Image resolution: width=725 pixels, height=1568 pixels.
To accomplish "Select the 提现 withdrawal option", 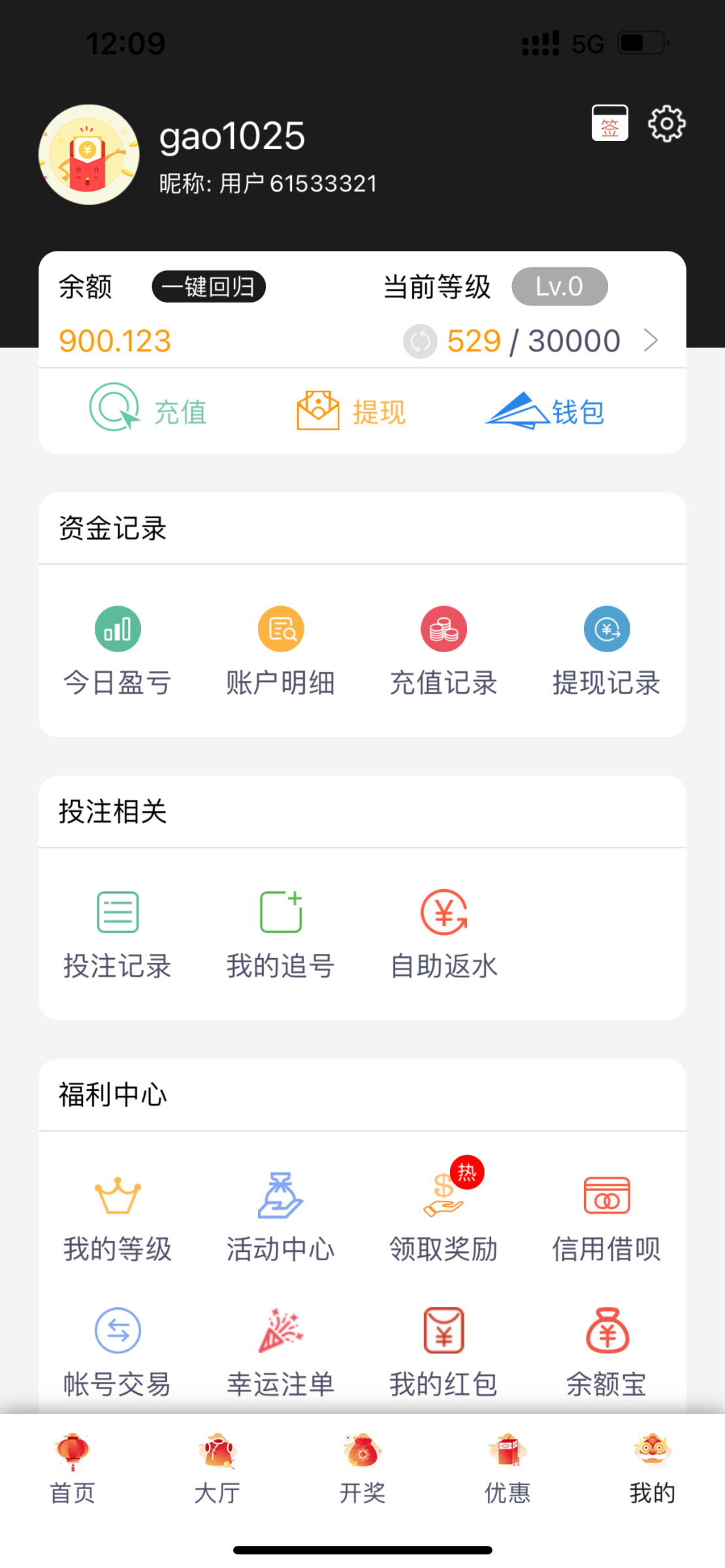I will [349, 410].
